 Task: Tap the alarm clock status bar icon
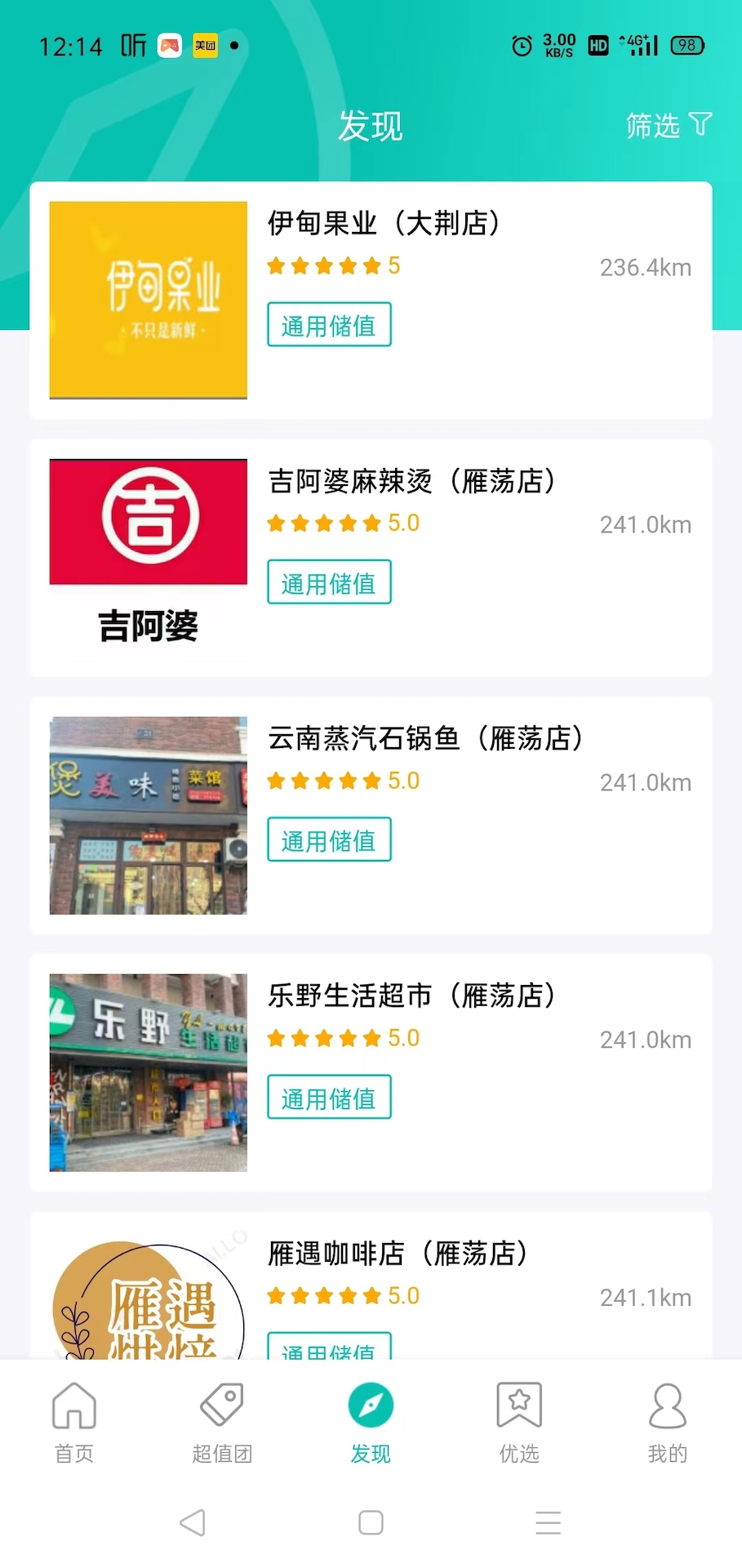tap(522, 46)
